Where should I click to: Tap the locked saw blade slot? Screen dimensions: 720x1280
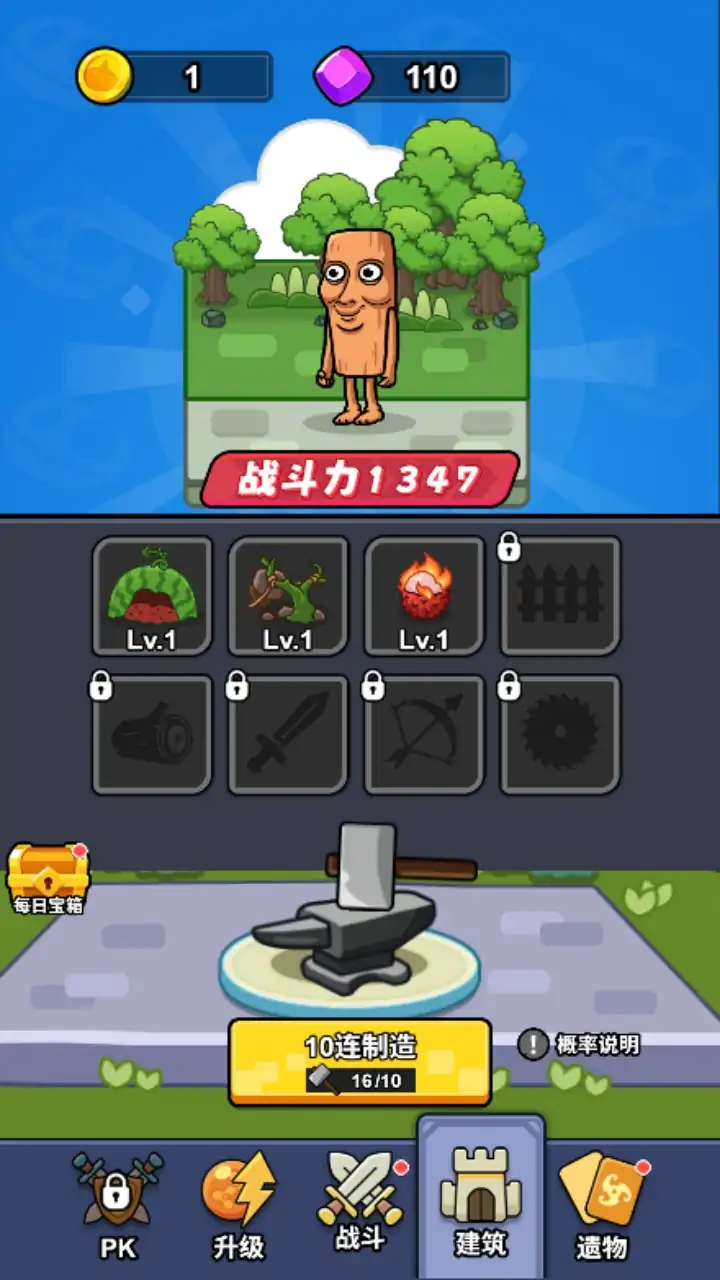(x=560, y=734)
